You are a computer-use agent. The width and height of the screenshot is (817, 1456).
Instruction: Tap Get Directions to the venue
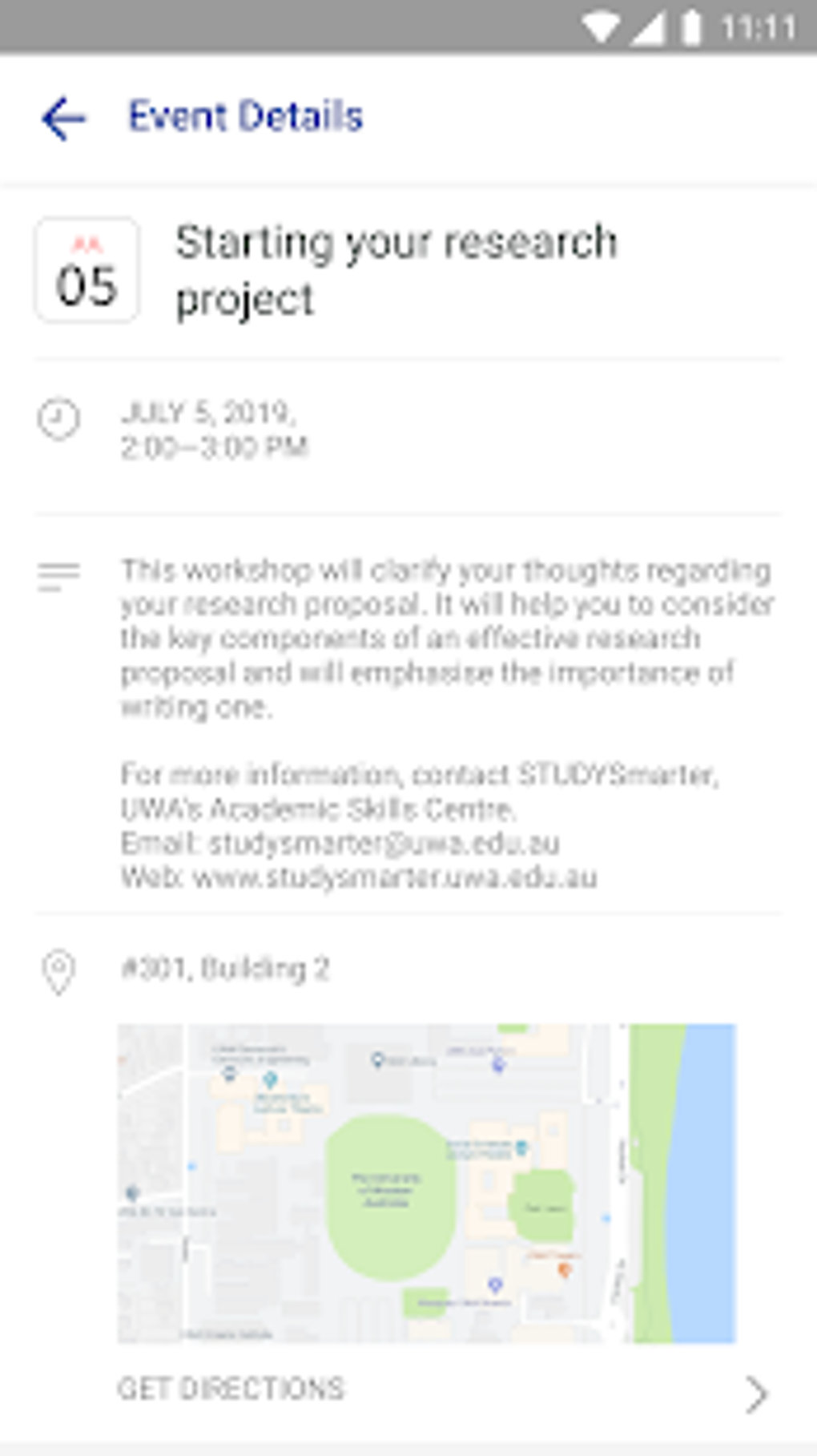(x=231, y=1389)
